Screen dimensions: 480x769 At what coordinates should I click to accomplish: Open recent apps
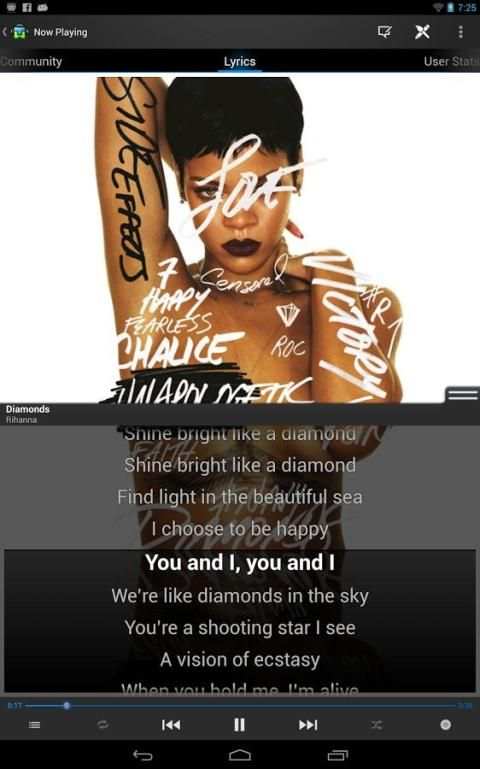[337, 755]
